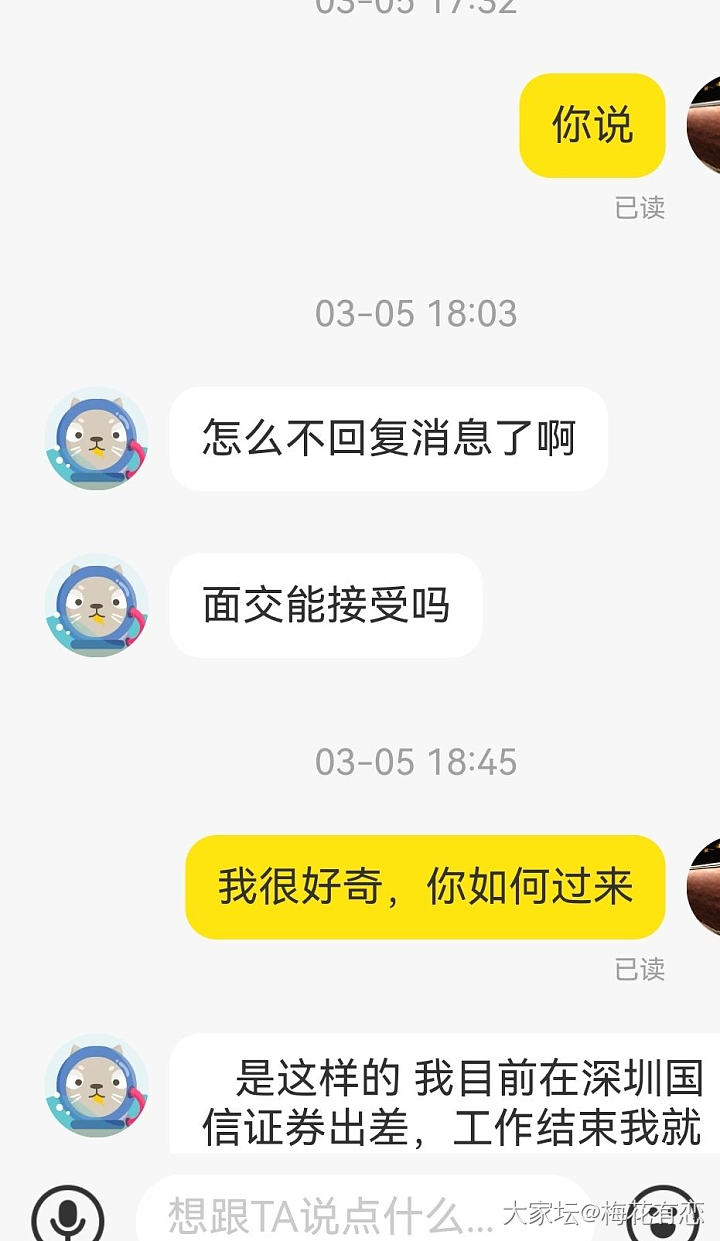Open my avatar beside '你说' message
This screenshot has width=720, height=1241.
pyautogui.click(x=704, y=126)
